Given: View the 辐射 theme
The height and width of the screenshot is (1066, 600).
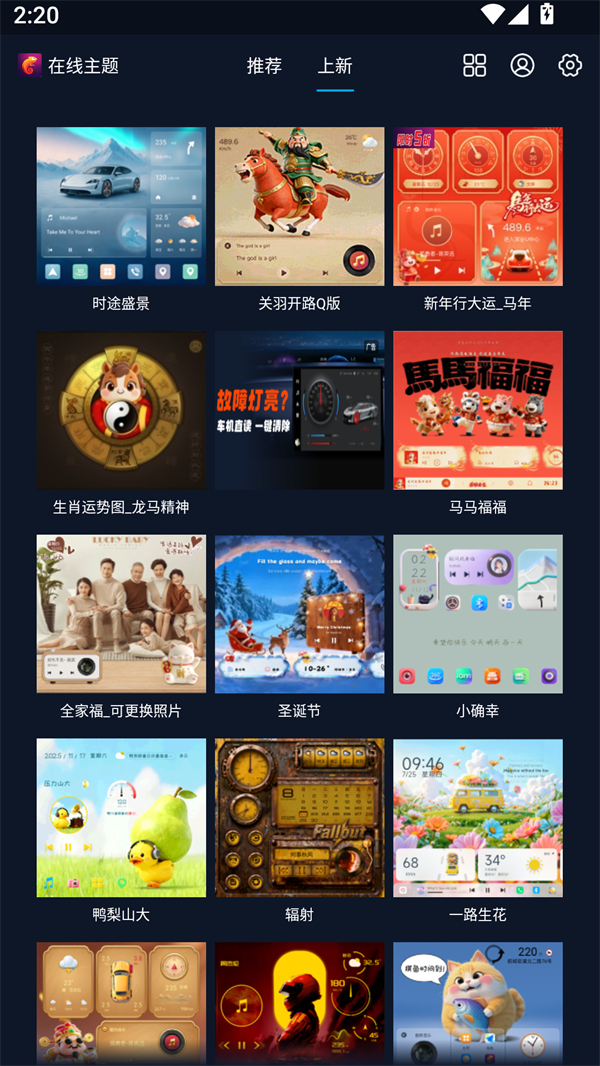Looking at the screenshot, I should 299,818.
